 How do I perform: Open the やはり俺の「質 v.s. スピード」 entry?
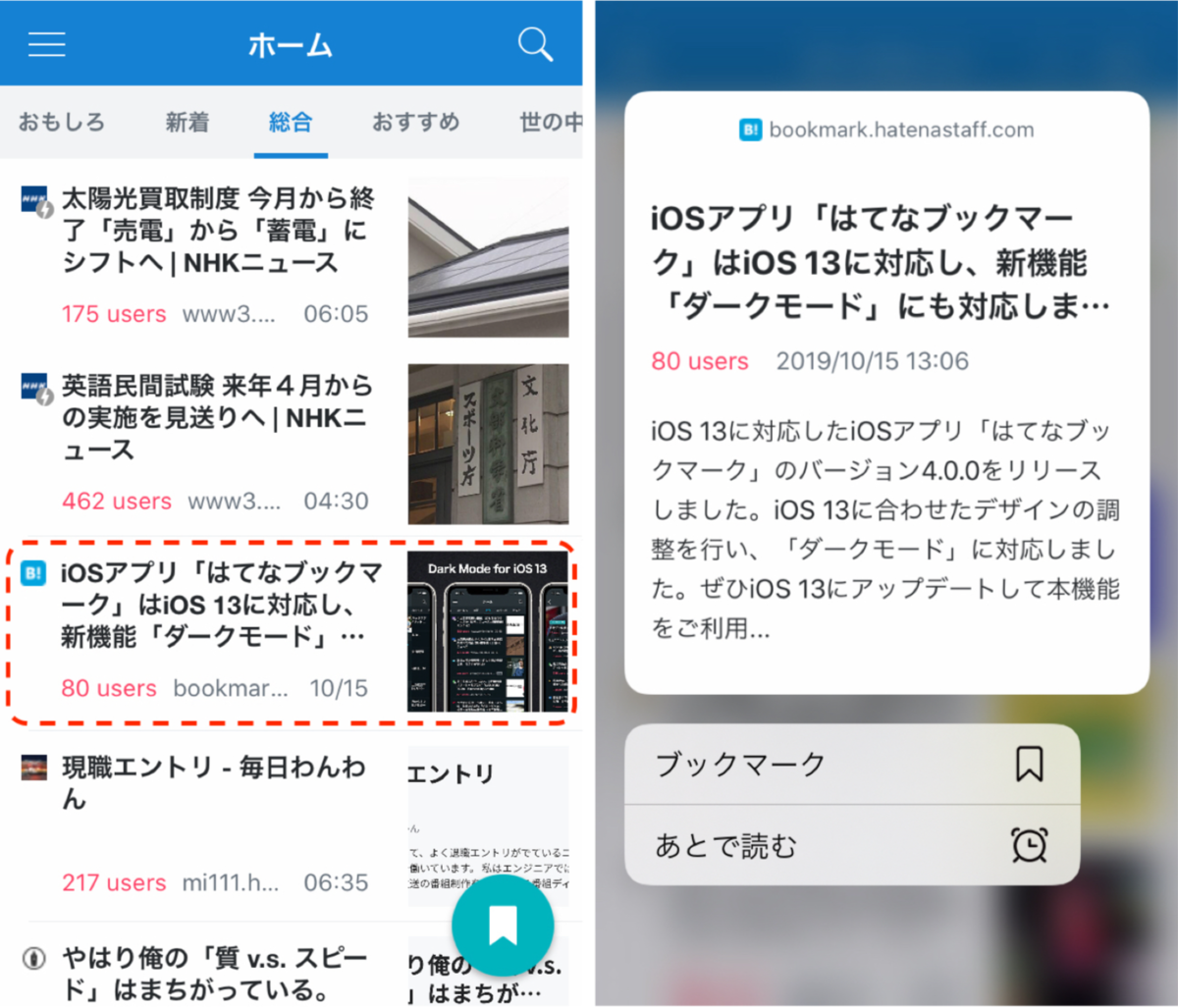214,972
